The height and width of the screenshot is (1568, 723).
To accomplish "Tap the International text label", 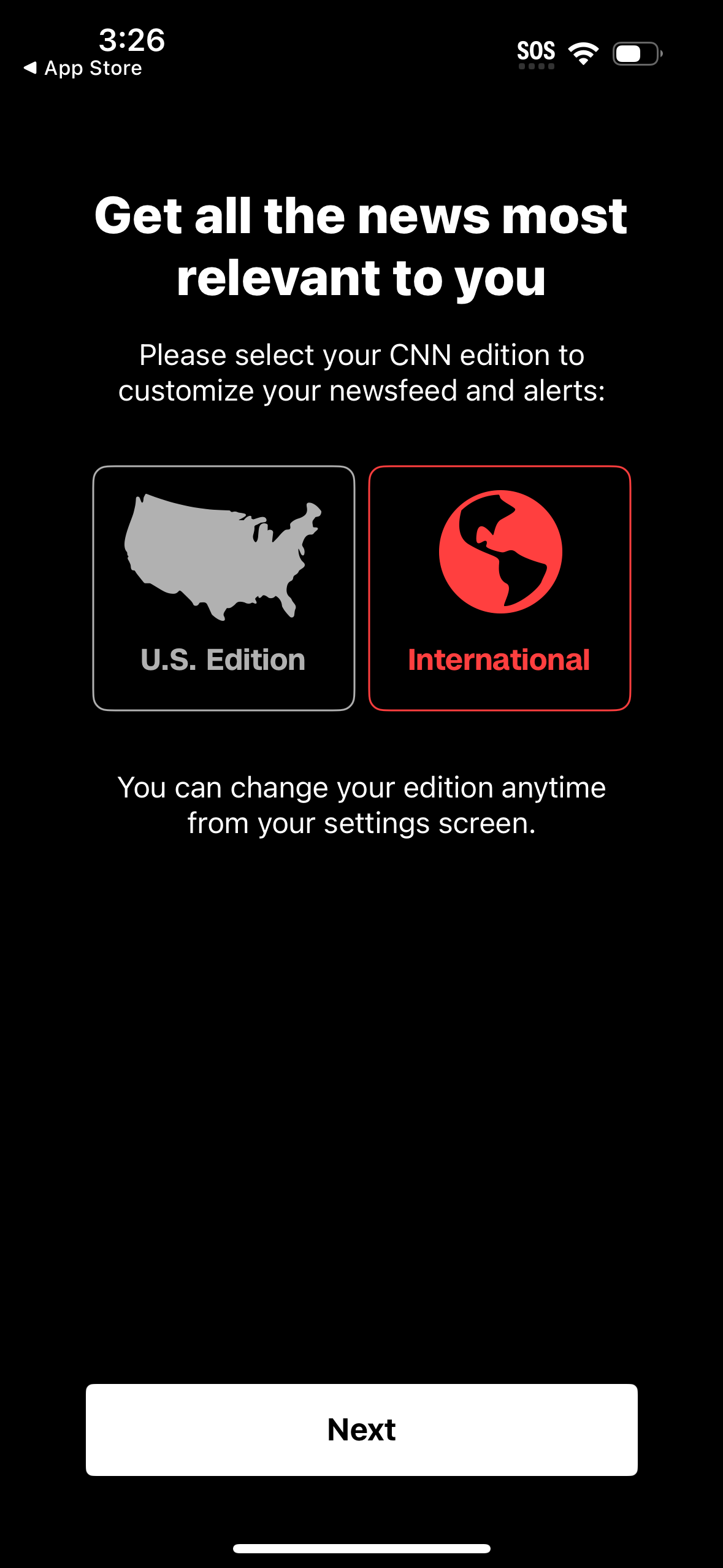I will [499, 659].
